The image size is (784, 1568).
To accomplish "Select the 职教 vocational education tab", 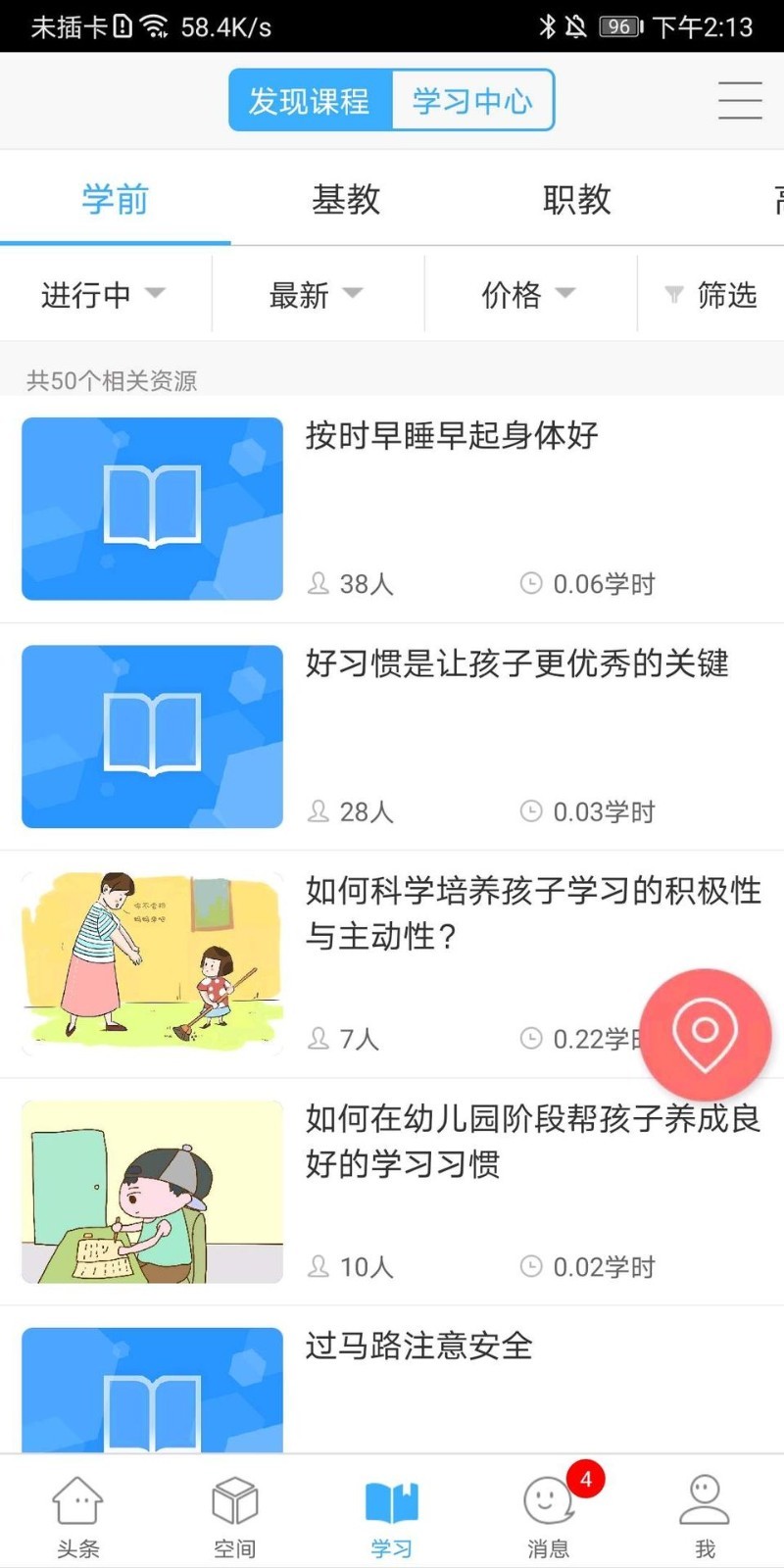I will pyautogui.click(x=578, y=199).
